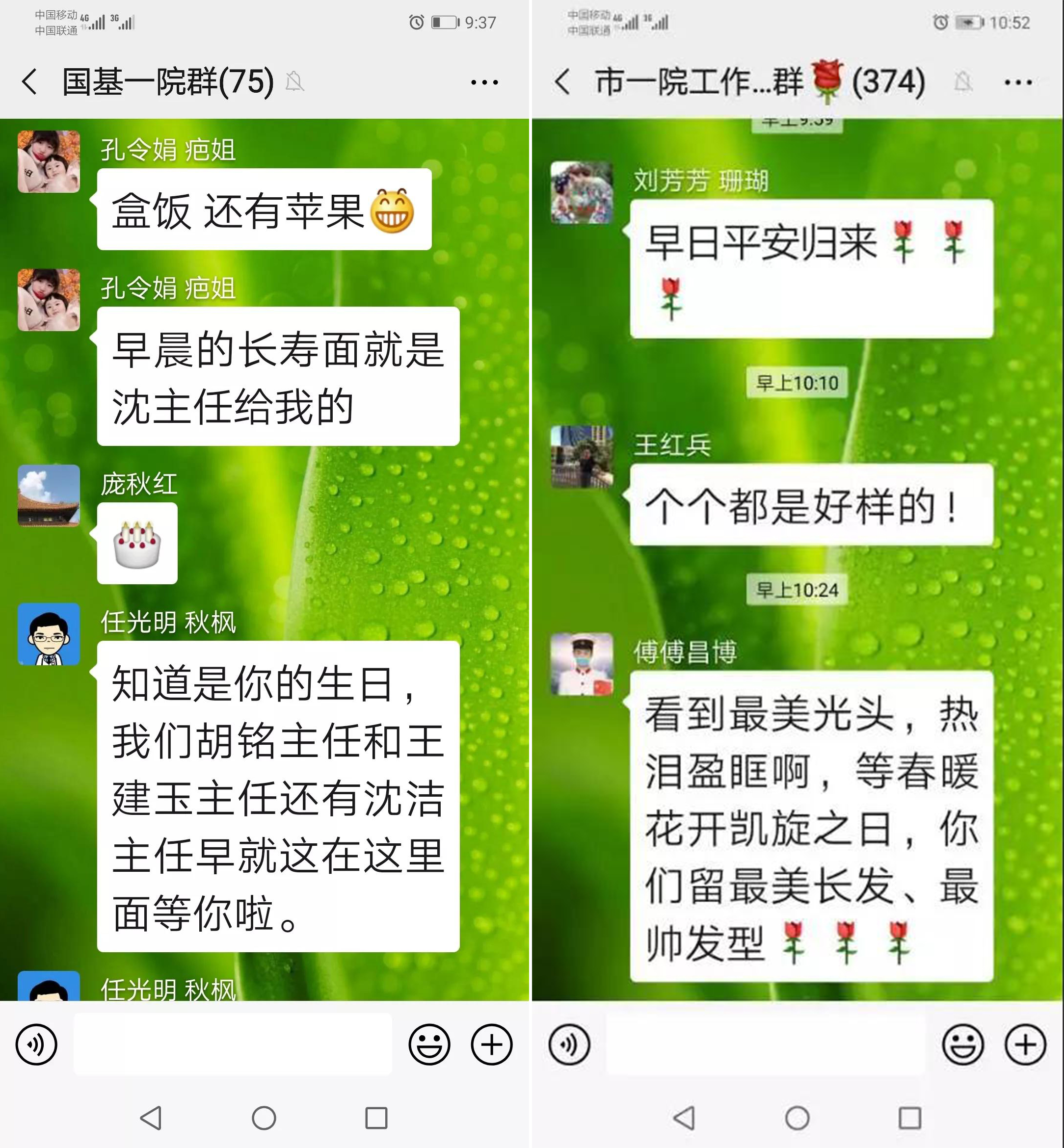Viewport: 1064px width, 1148px height.
Task: Tap 任光明's avatar beside the birthday message
Action: coord(49,634)
